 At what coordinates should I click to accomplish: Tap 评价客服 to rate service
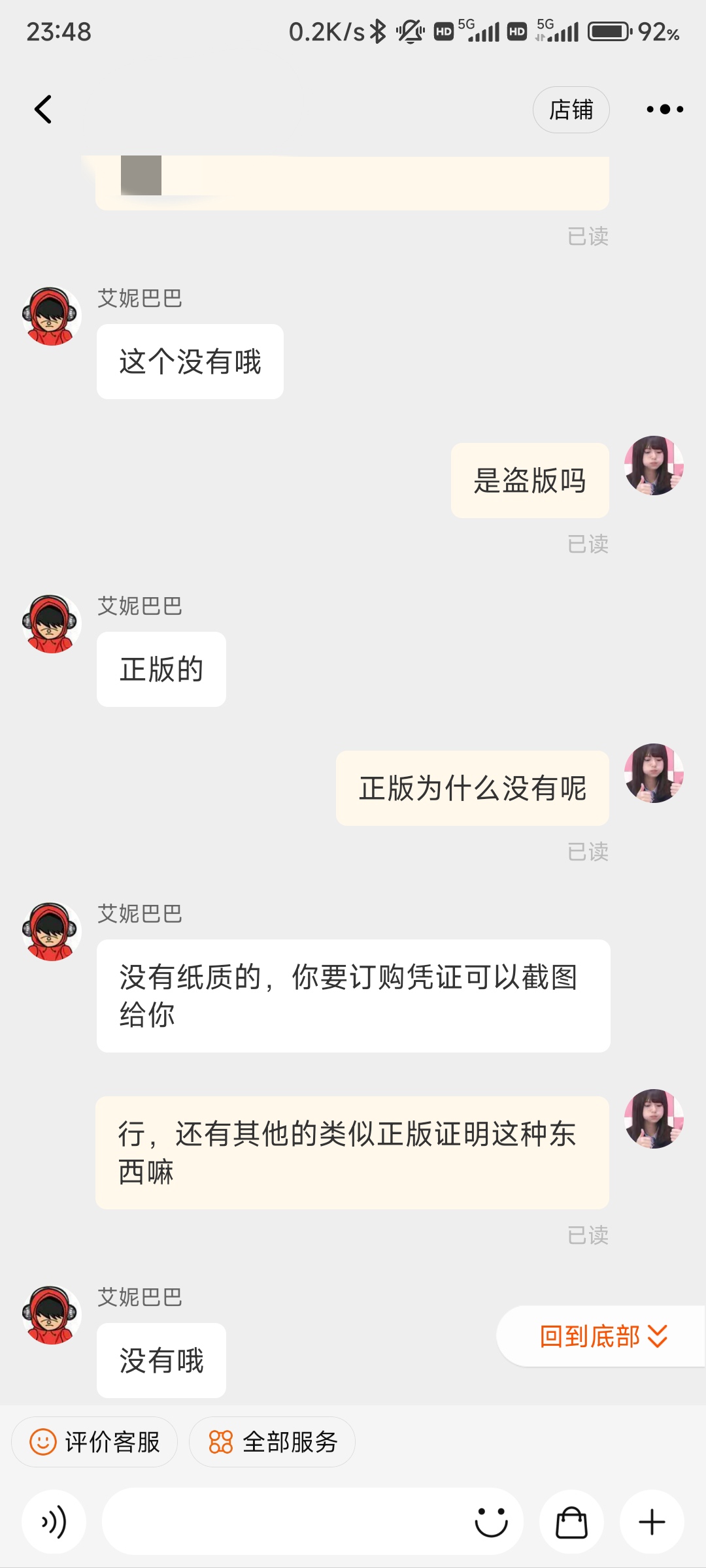95,1442
